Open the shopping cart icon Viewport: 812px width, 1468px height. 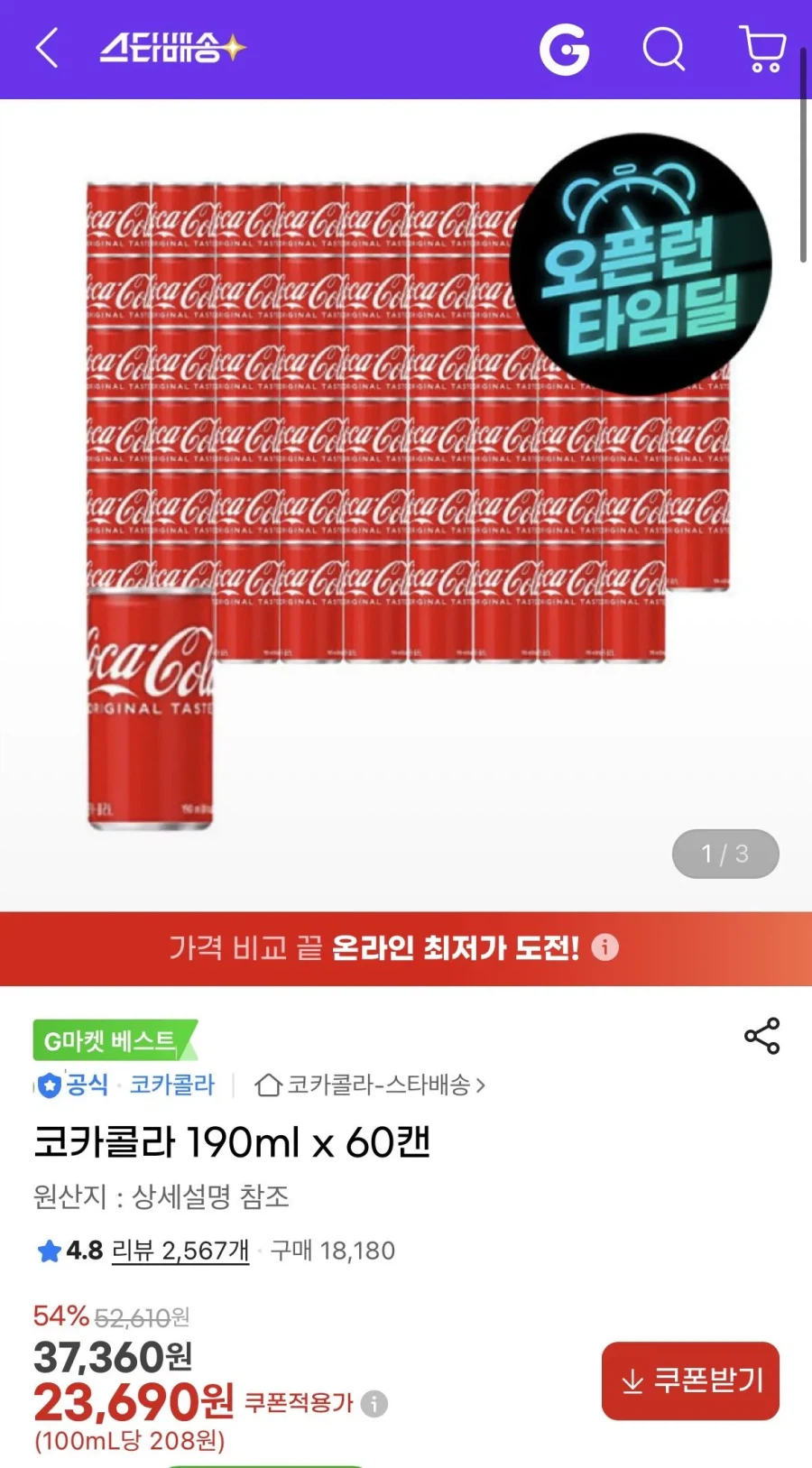click(762, 50)
